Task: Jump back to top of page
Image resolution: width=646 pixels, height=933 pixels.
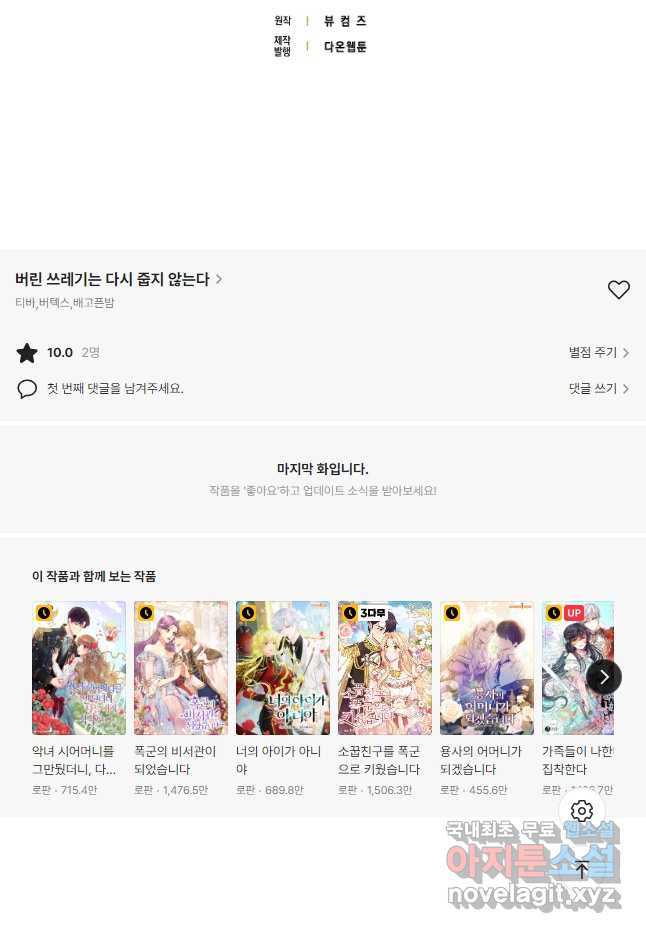Action: 582,869
